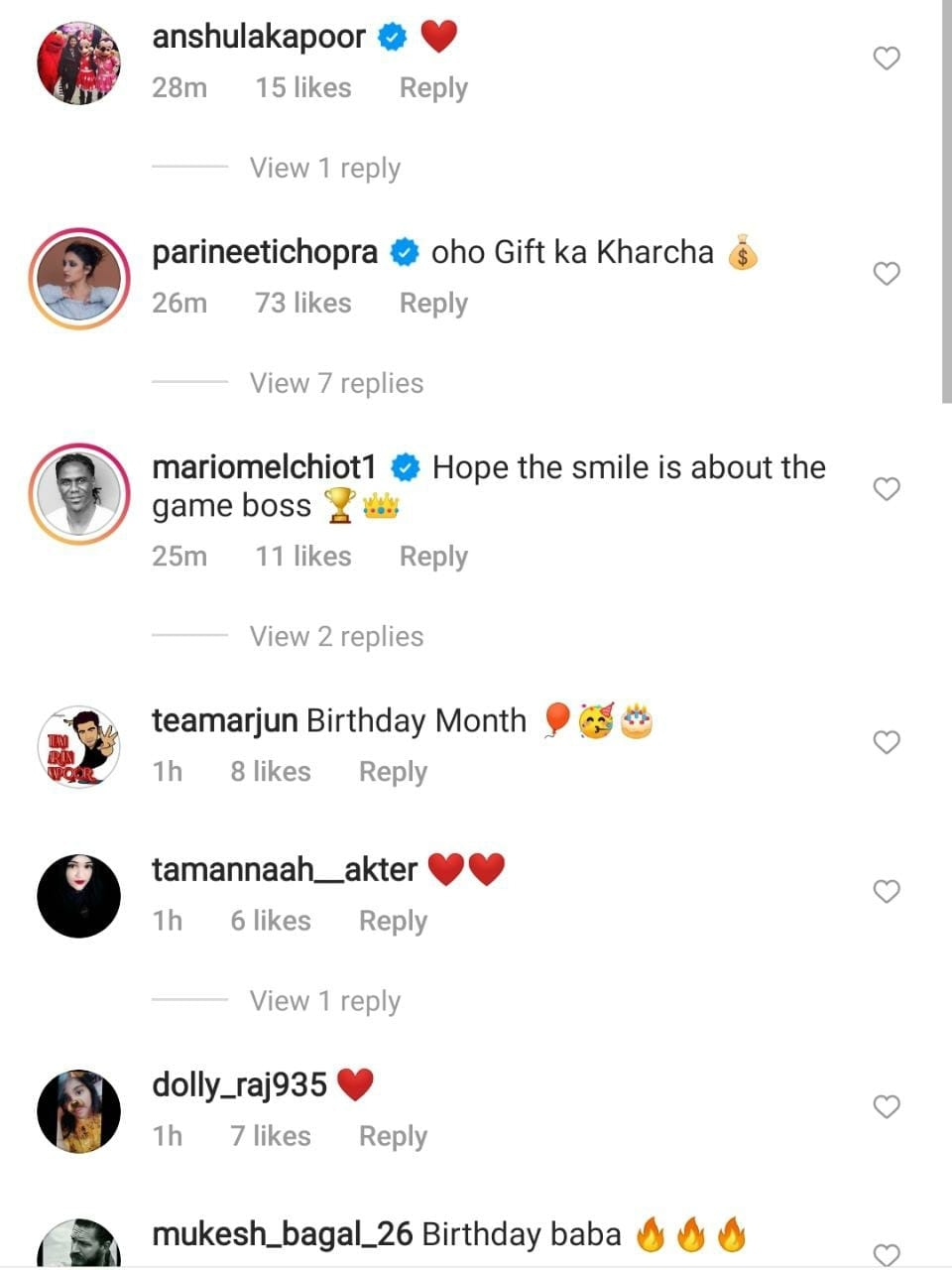
Task: Reply to mariomelchiot1's comment
Action: pos(432,557)
